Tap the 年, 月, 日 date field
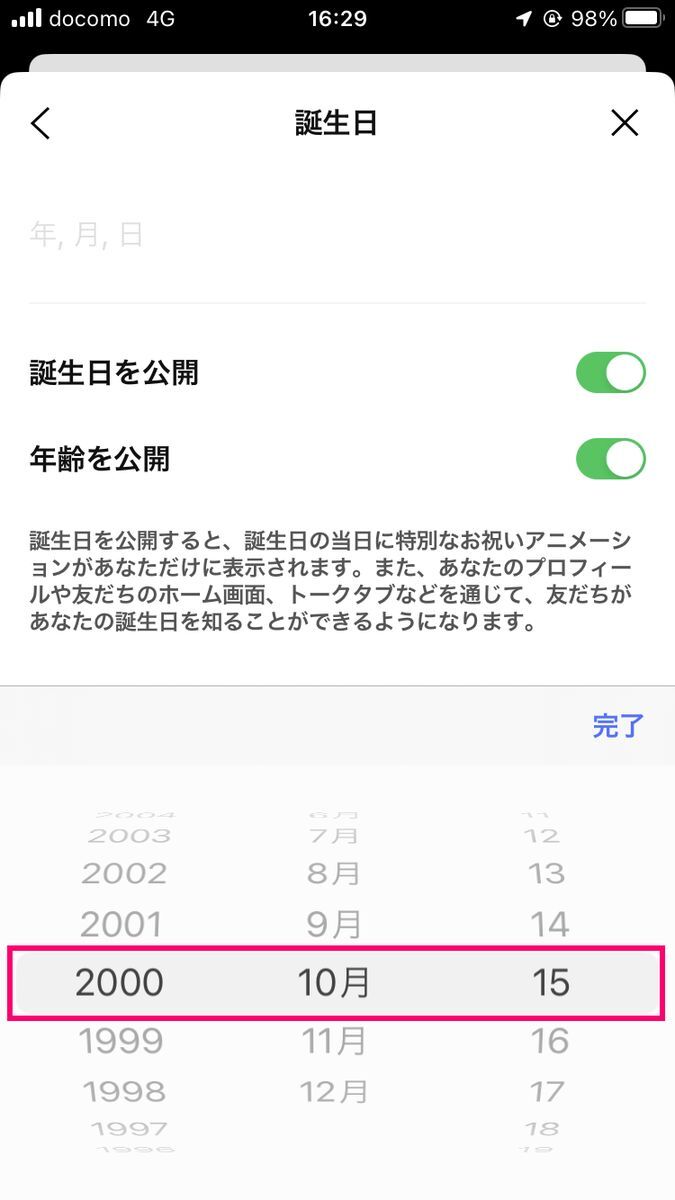This screenshot has width=675, height=1200. click(x=337, y=236)
